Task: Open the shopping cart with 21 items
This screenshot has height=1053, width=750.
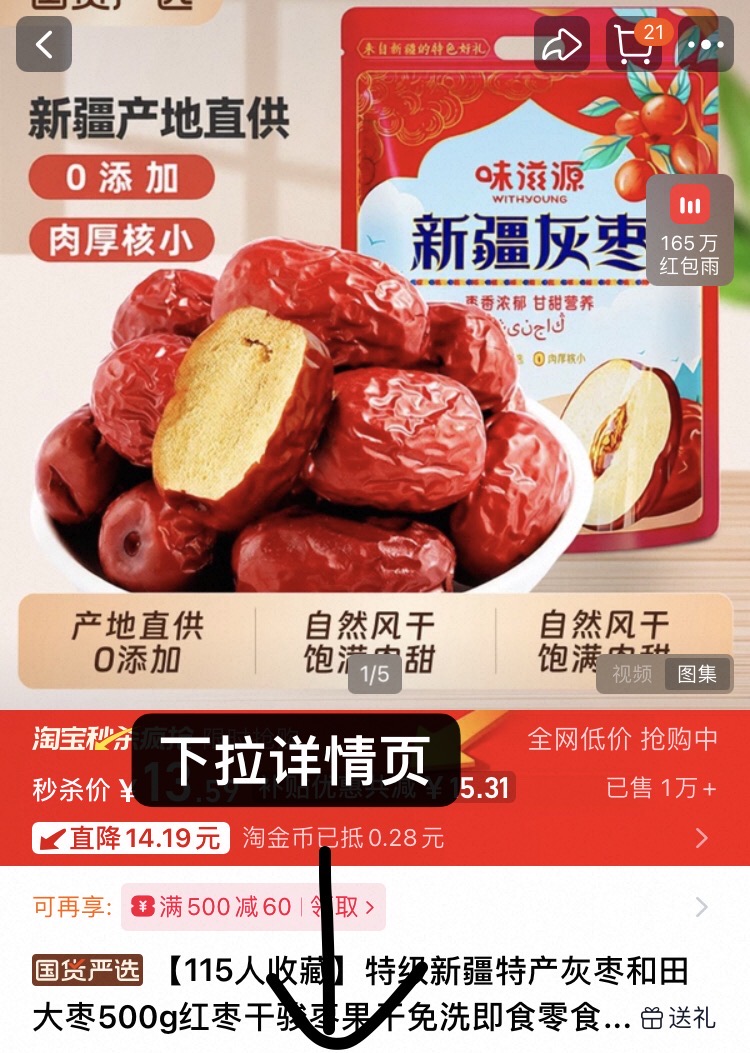Action: click(634, 45)
